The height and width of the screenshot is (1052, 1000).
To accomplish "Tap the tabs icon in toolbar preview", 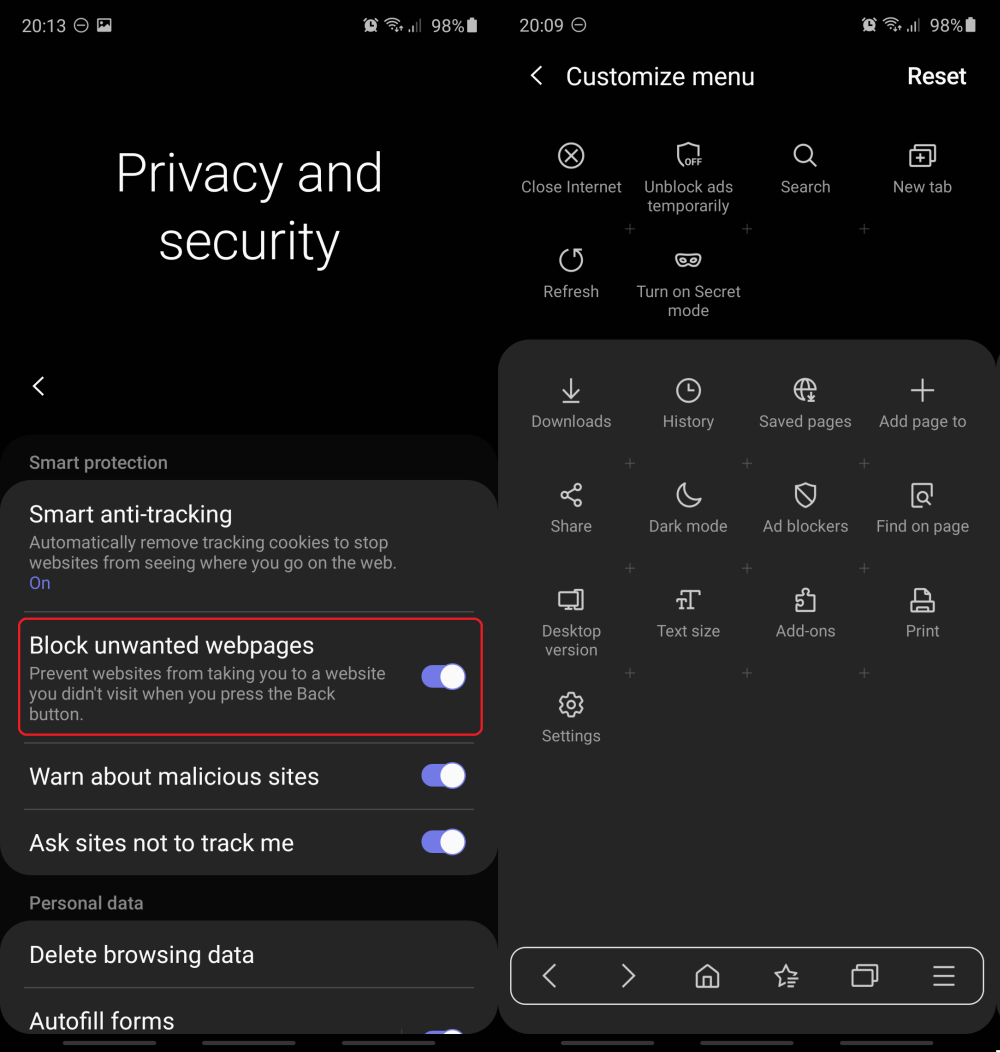I will click(x=864, y=976).
